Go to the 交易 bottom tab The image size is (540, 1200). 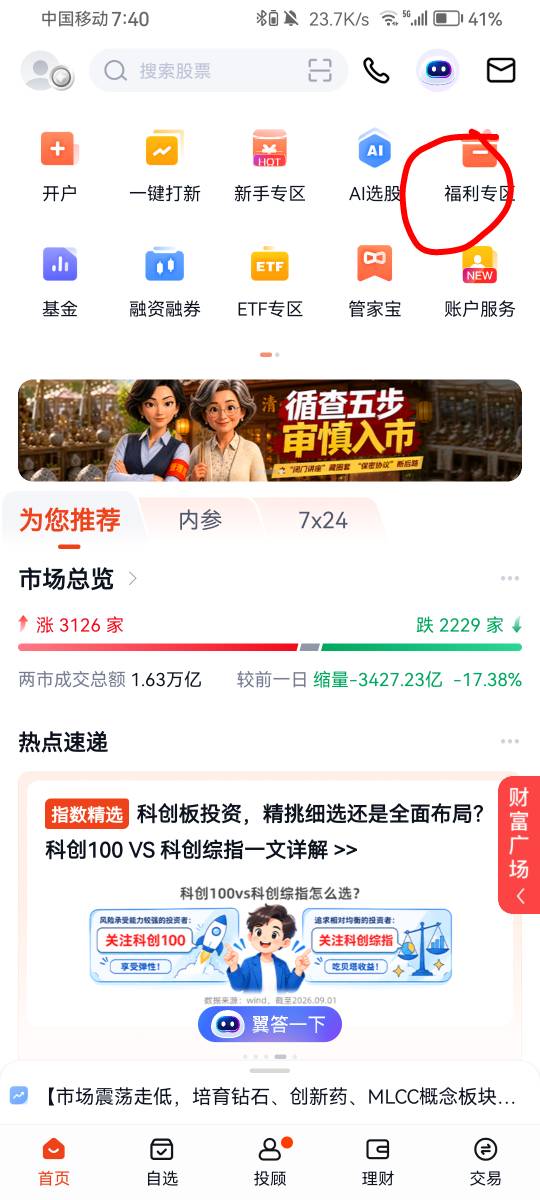tap(485, 1162)
